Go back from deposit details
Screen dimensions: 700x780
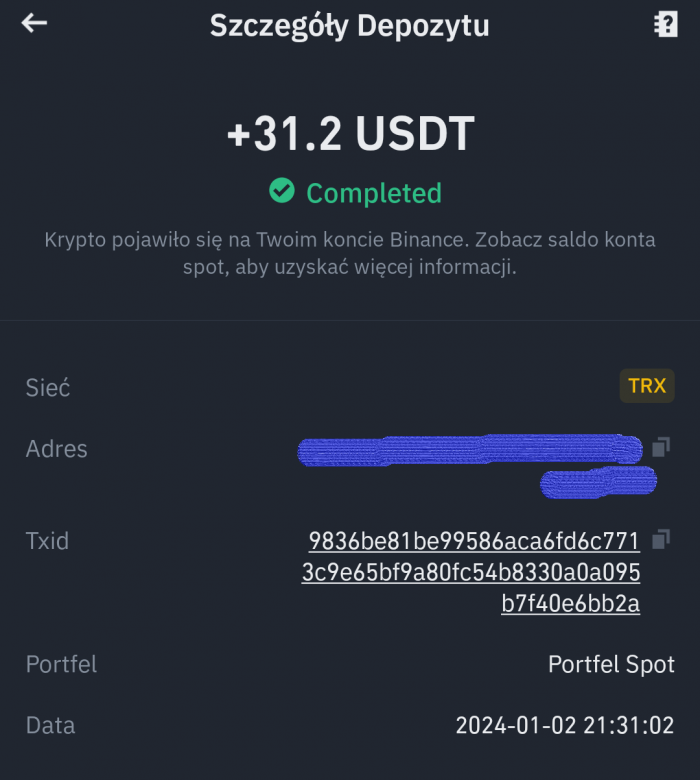(x=35, y=24)
